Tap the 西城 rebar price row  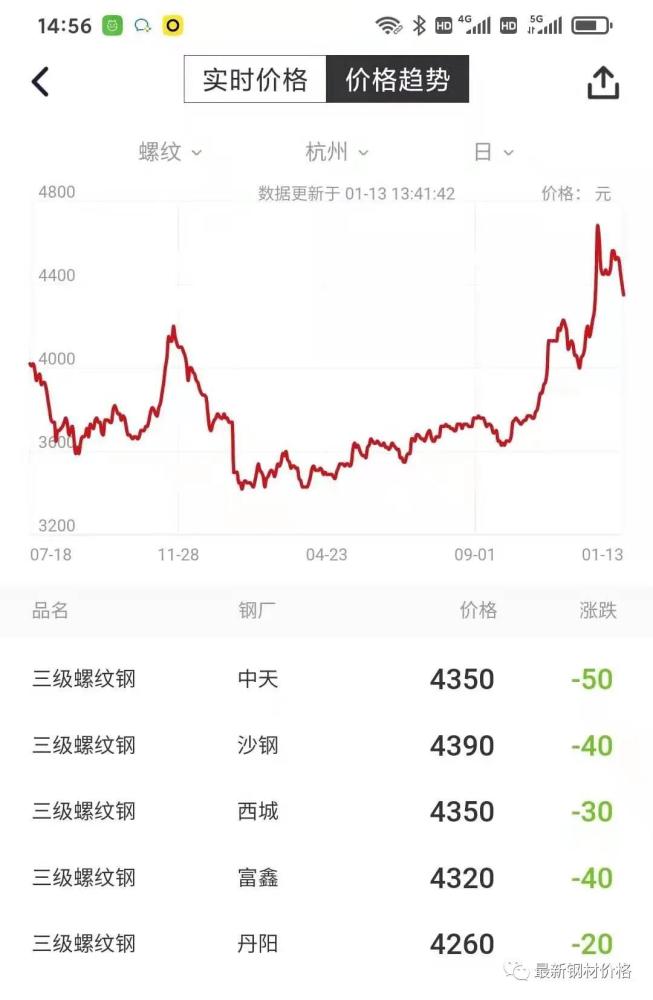[326, 811]
